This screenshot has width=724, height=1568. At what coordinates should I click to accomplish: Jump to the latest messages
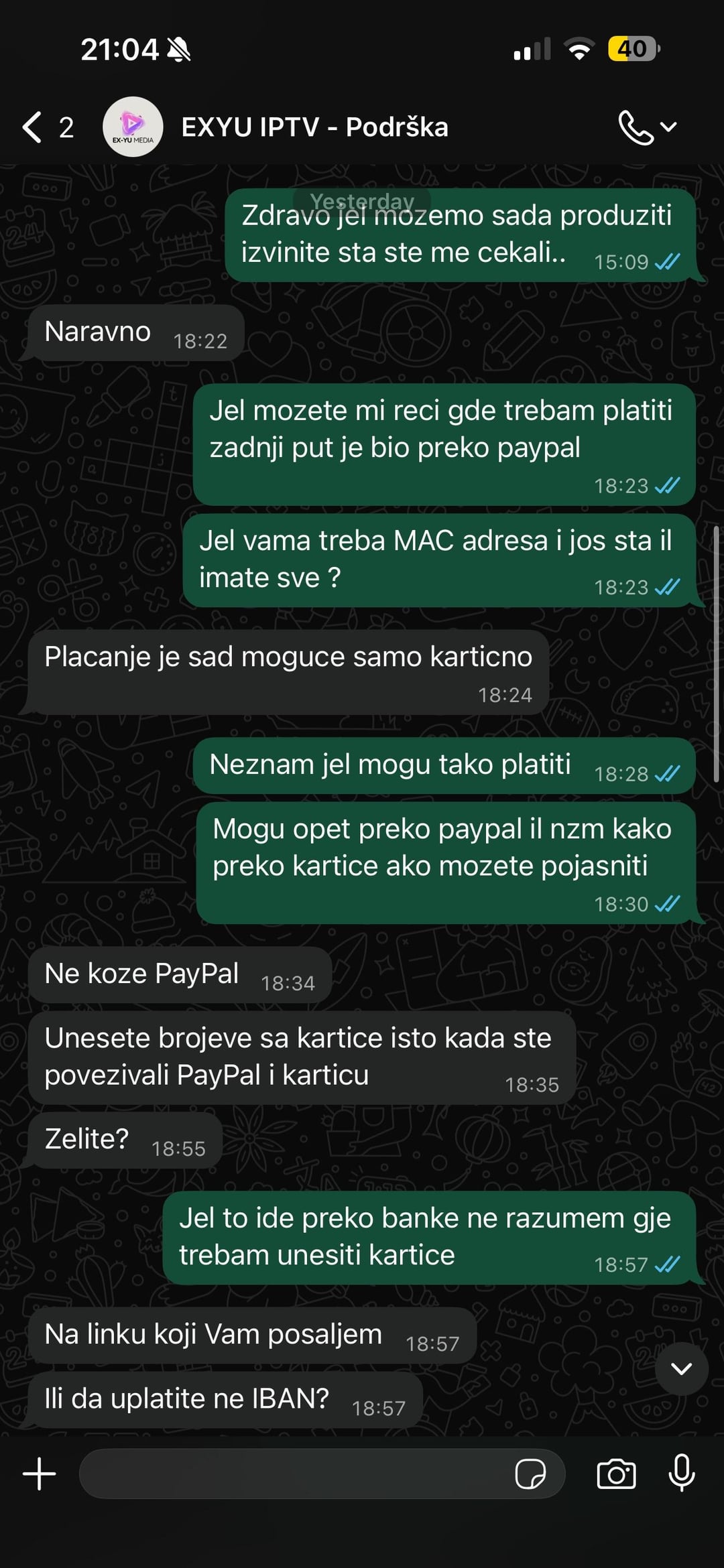(681, 1368)
